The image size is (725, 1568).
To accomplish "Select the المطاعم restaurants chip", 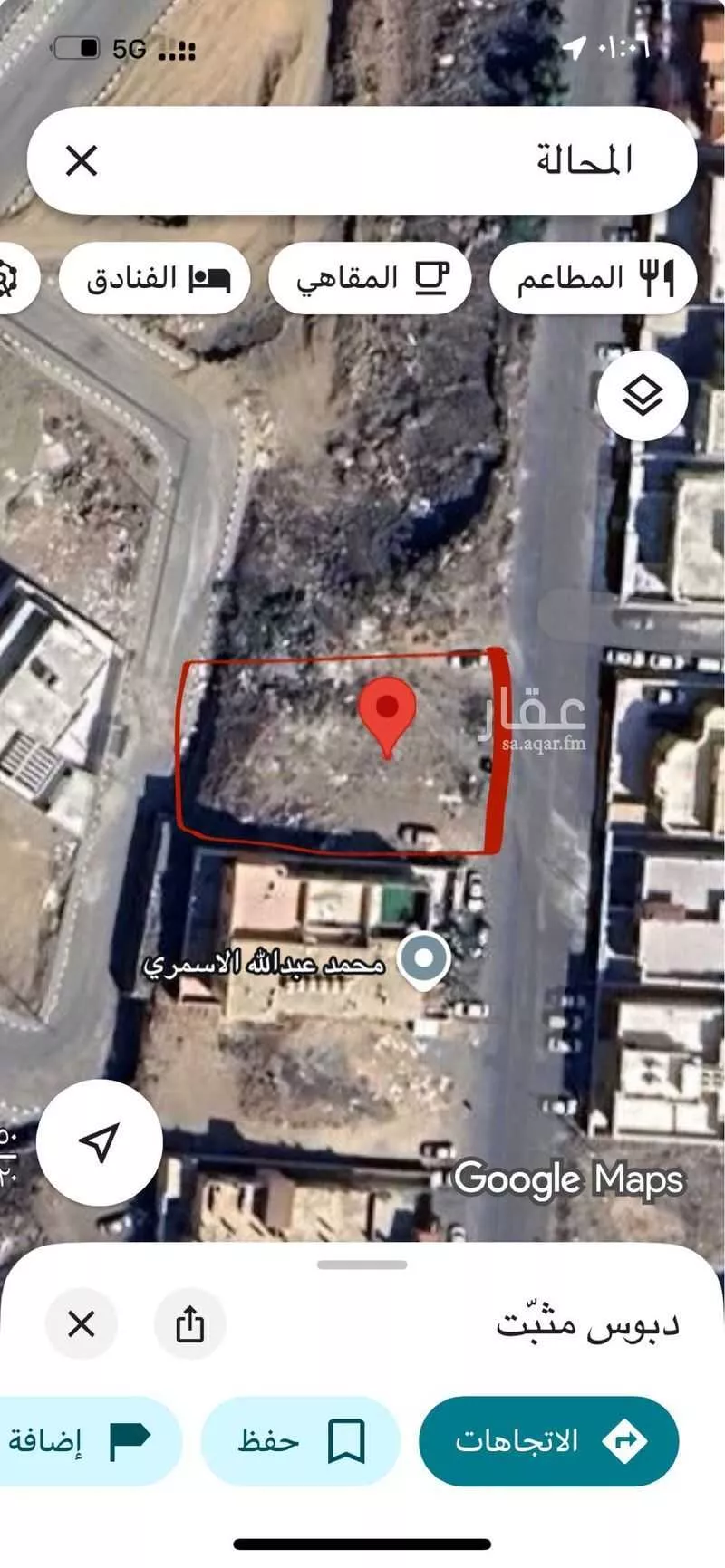I will pyautogui.click(x=594, y=279).
